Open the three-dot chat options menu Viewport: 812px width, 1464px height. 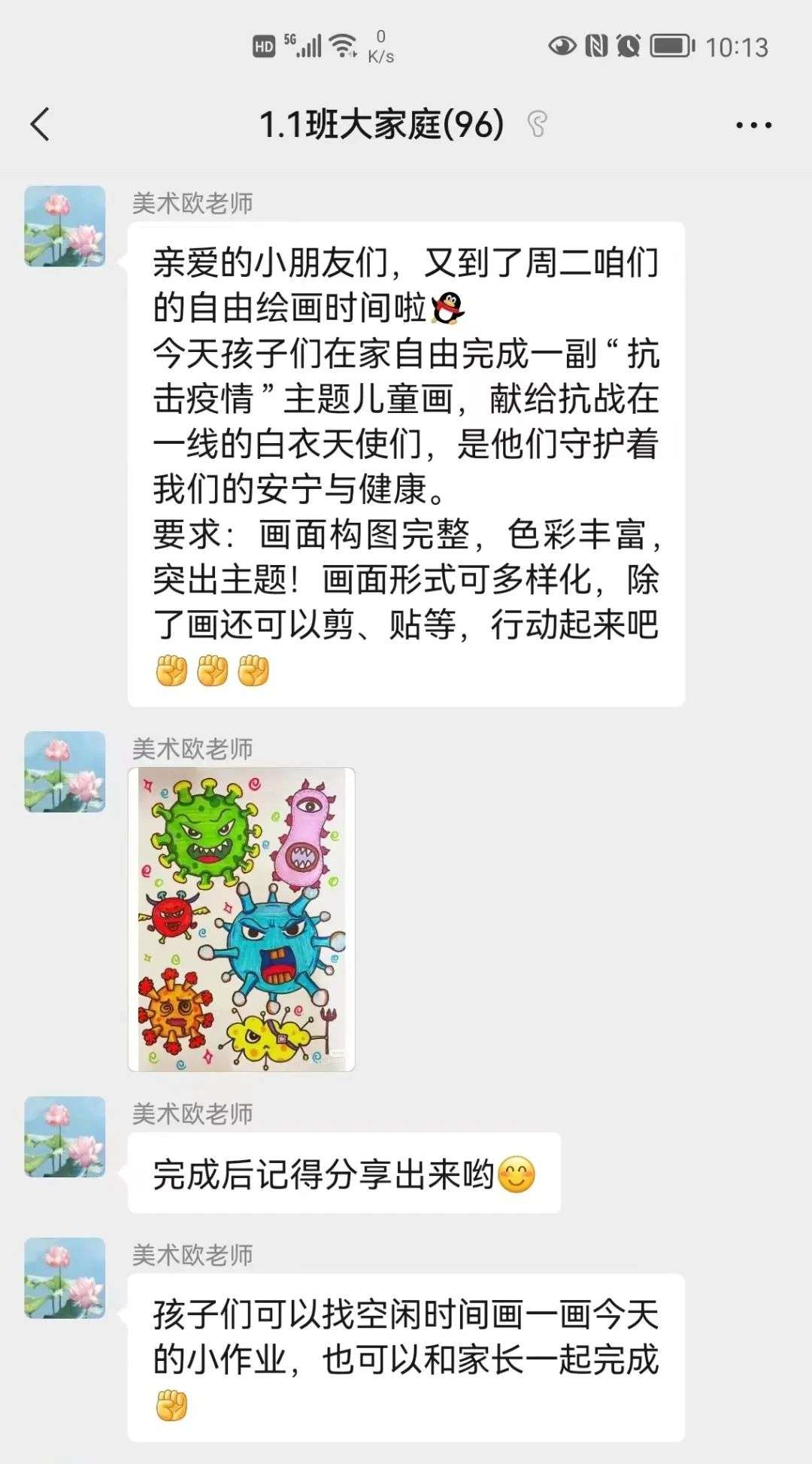pos(753,126)
